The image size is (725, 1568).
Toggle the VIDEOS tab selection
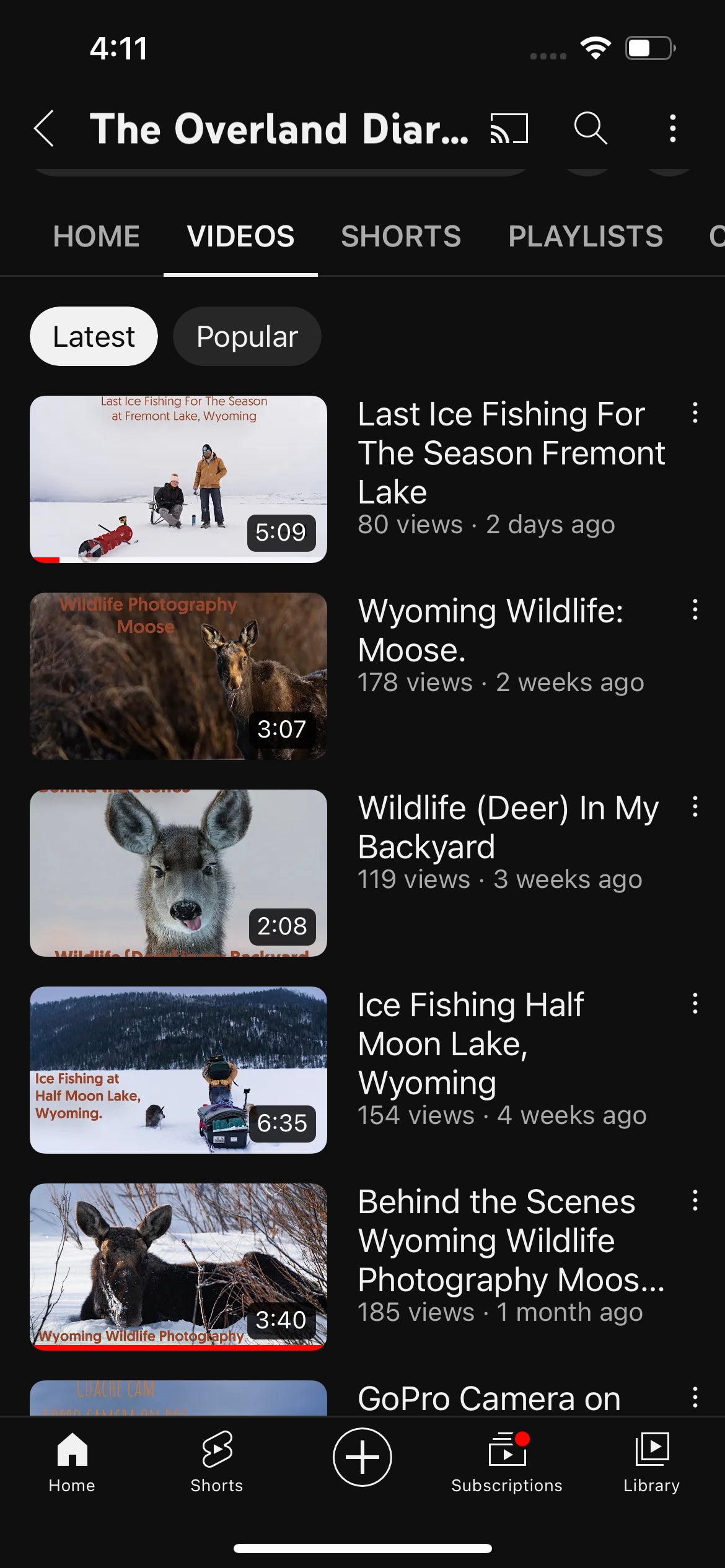coord(240,236)
